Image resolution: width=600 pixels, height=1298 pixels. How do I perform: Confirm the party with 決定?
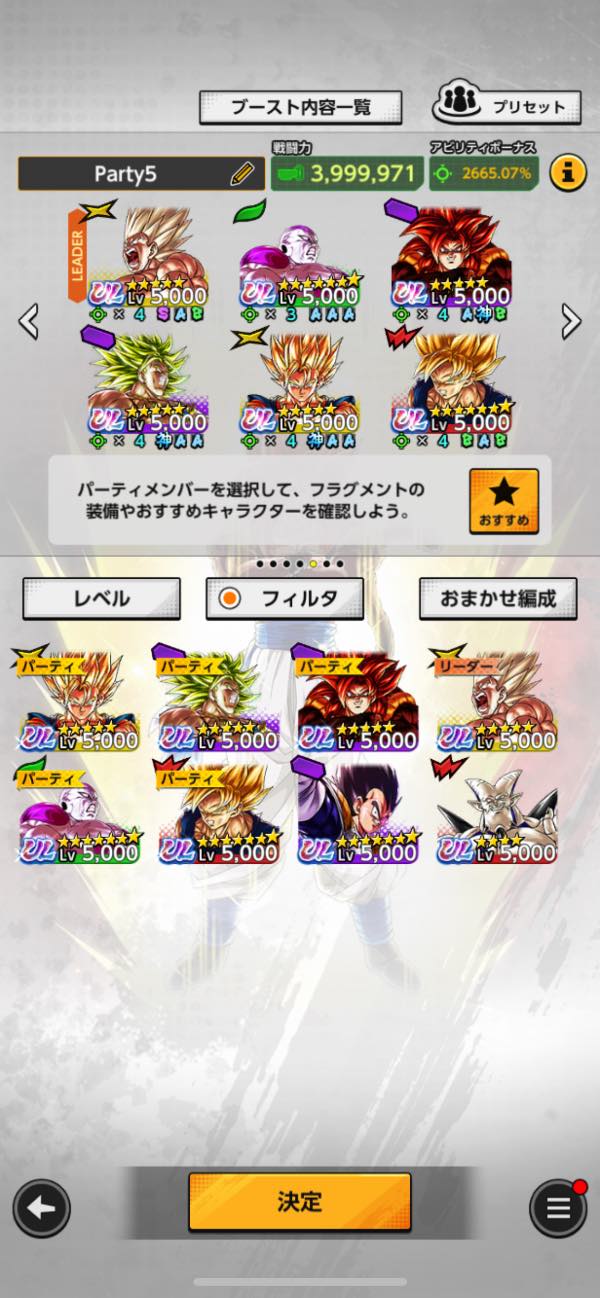pos(300,1201)
